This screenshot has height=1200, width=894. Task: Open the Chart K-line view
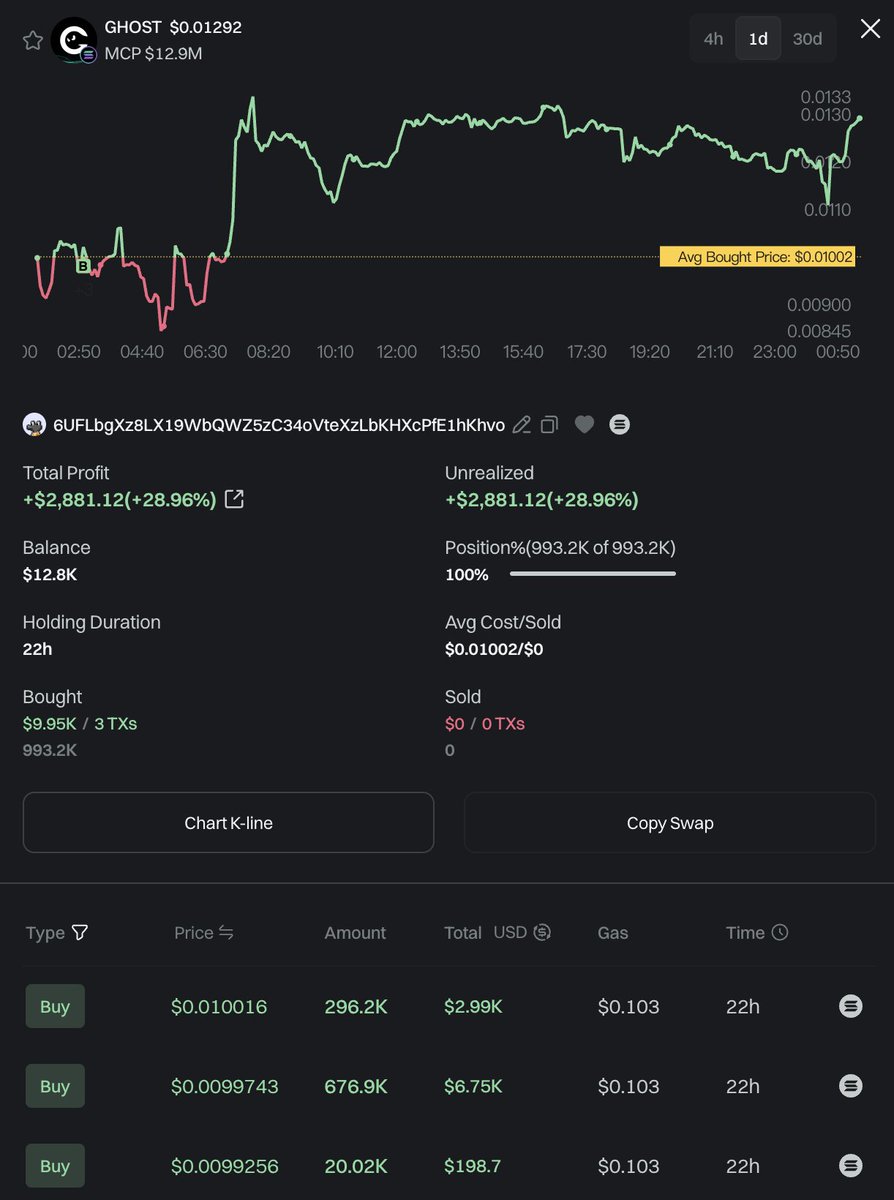coord(228,823)
